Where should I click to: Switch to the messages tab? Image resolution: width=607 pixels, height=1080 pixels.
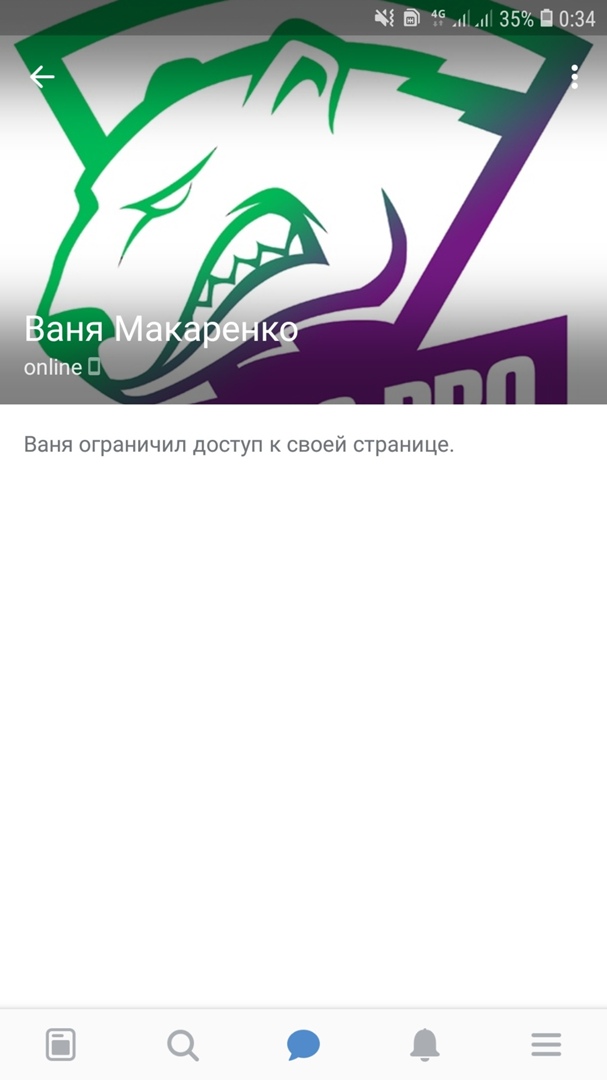tap(303, 1046)
